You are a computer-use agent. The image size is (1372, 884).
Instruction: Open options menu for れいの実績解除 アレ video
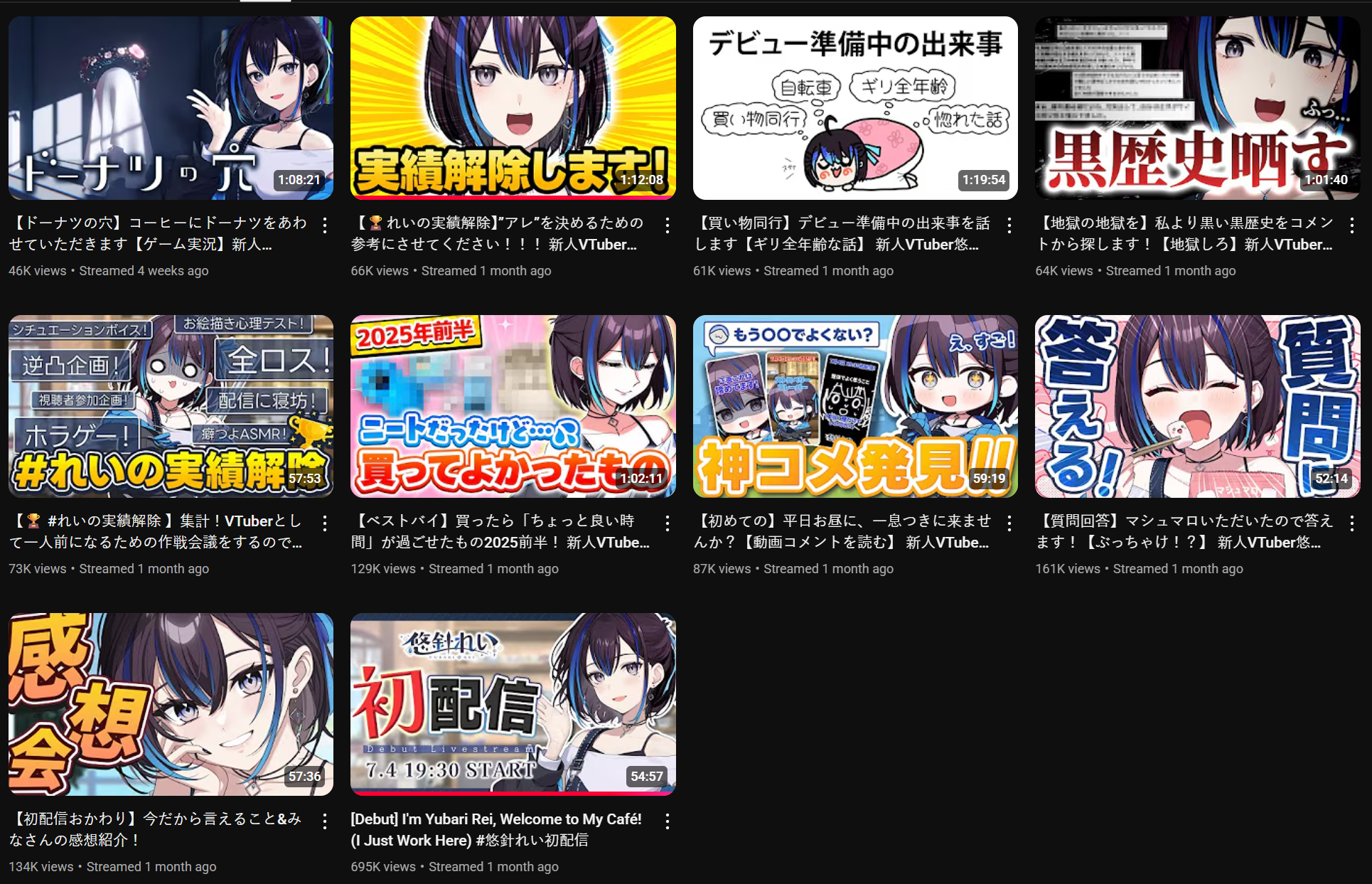pyautogui.click(x=667, y=225)
